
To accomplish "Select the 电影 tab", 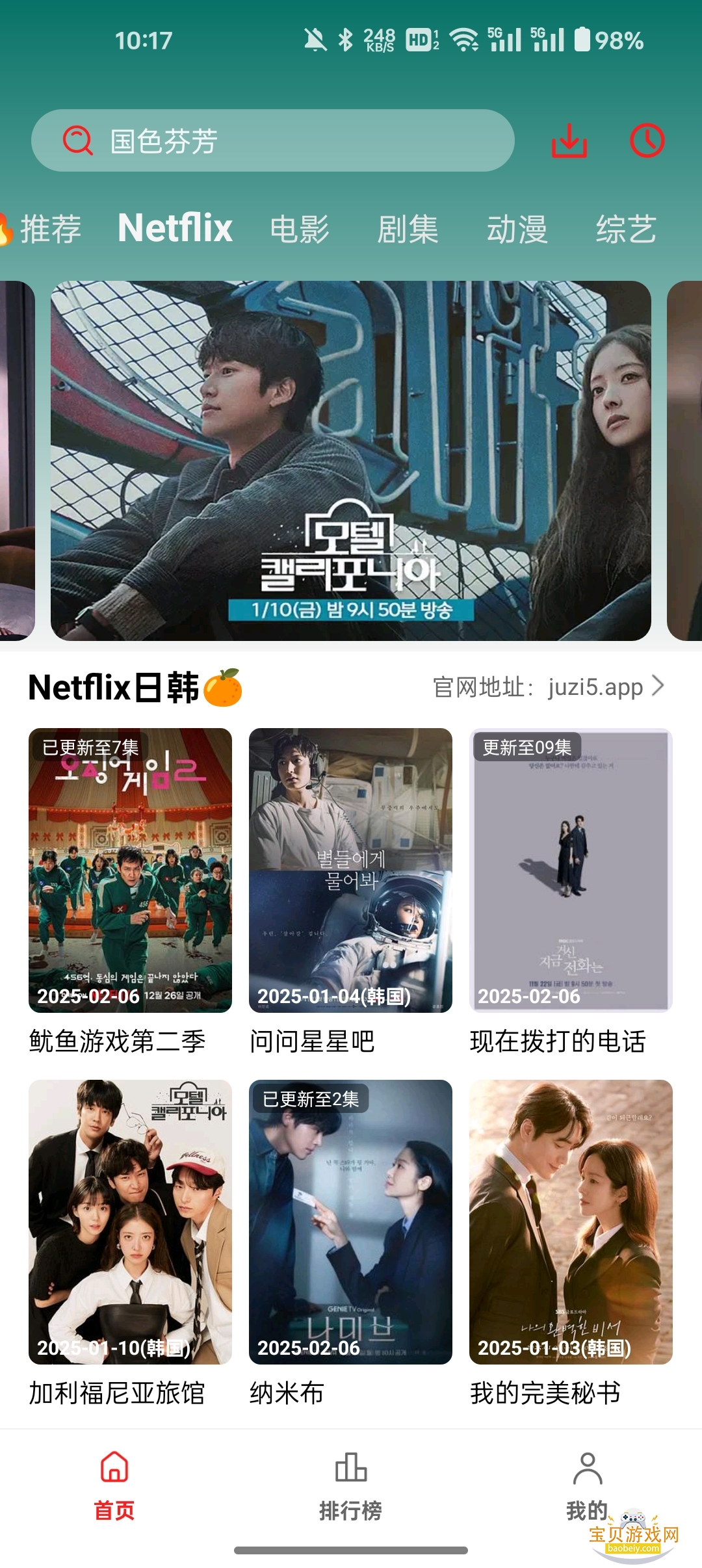I will click(x=300, y=229).
